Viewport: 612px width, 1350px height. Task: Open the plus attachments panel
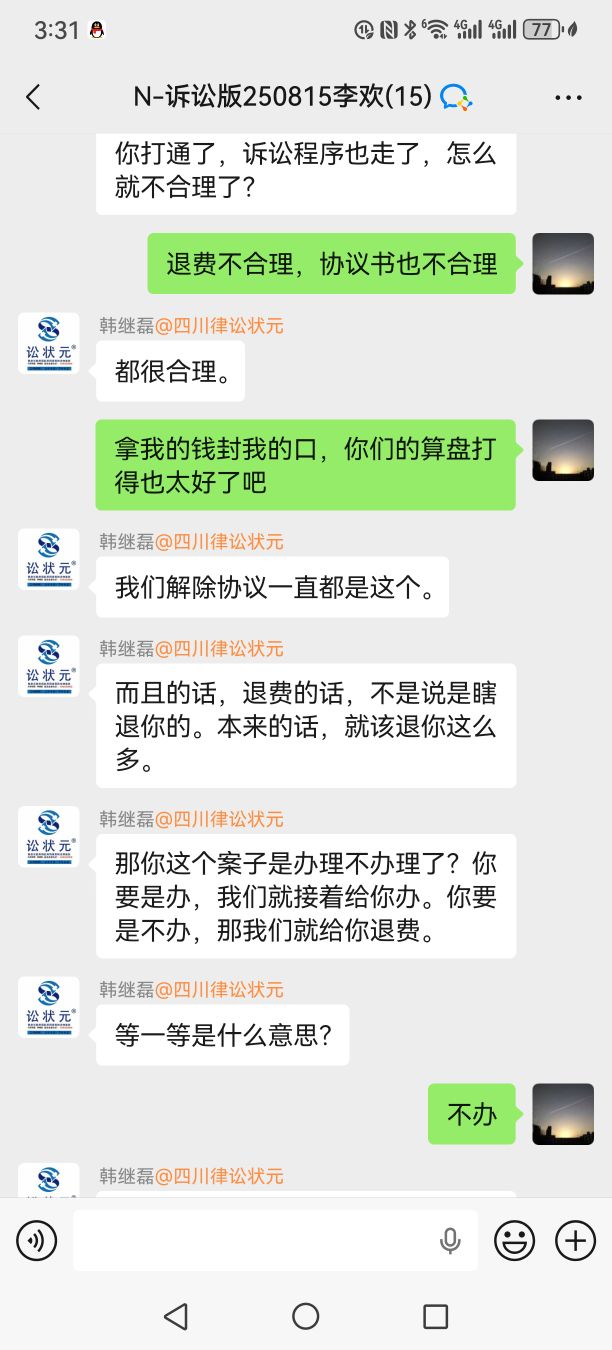pyautogui.click(x=575, y=1241)
